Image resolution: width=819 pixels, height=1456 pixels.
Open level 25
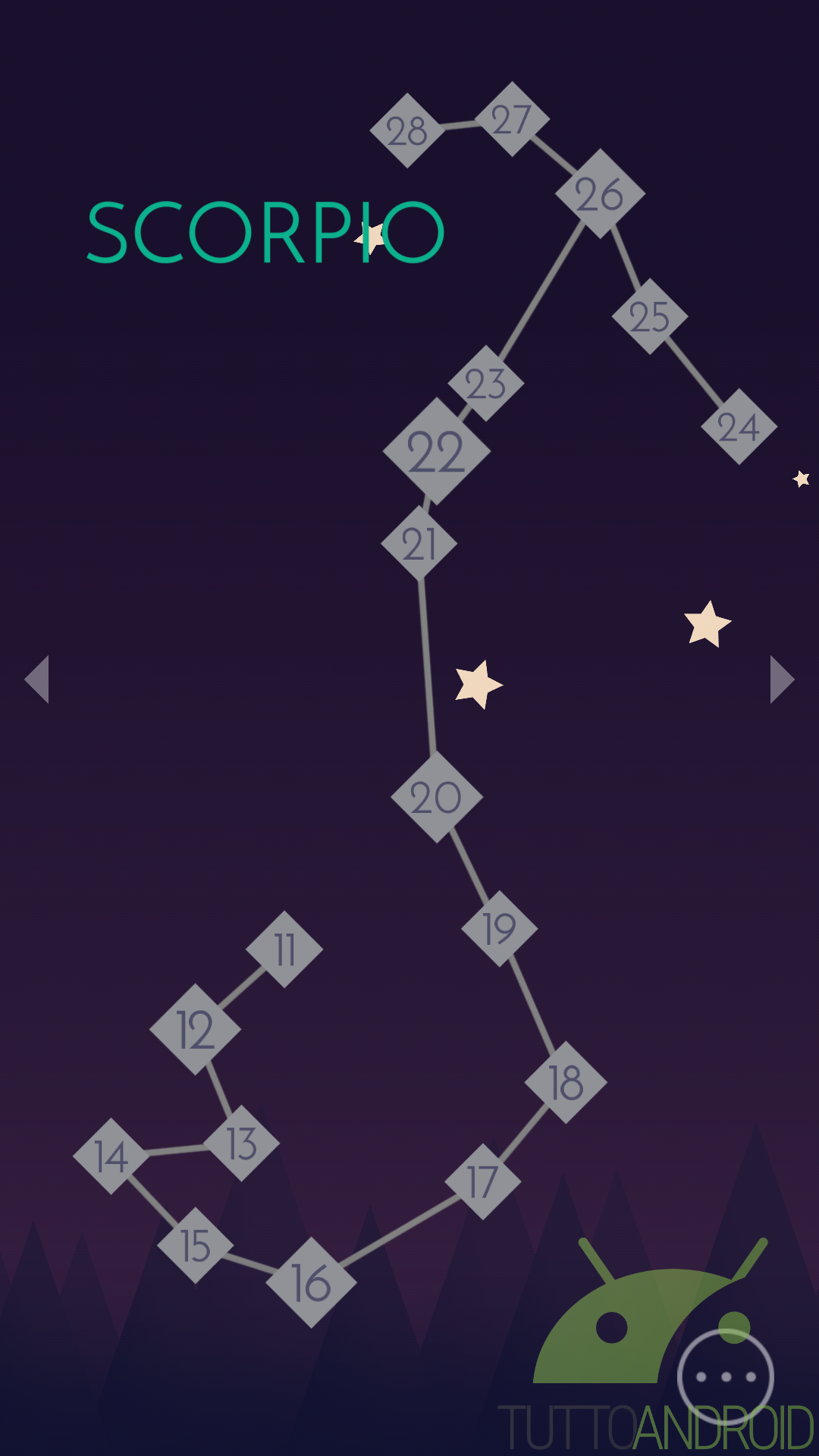(x=650, y=316)
